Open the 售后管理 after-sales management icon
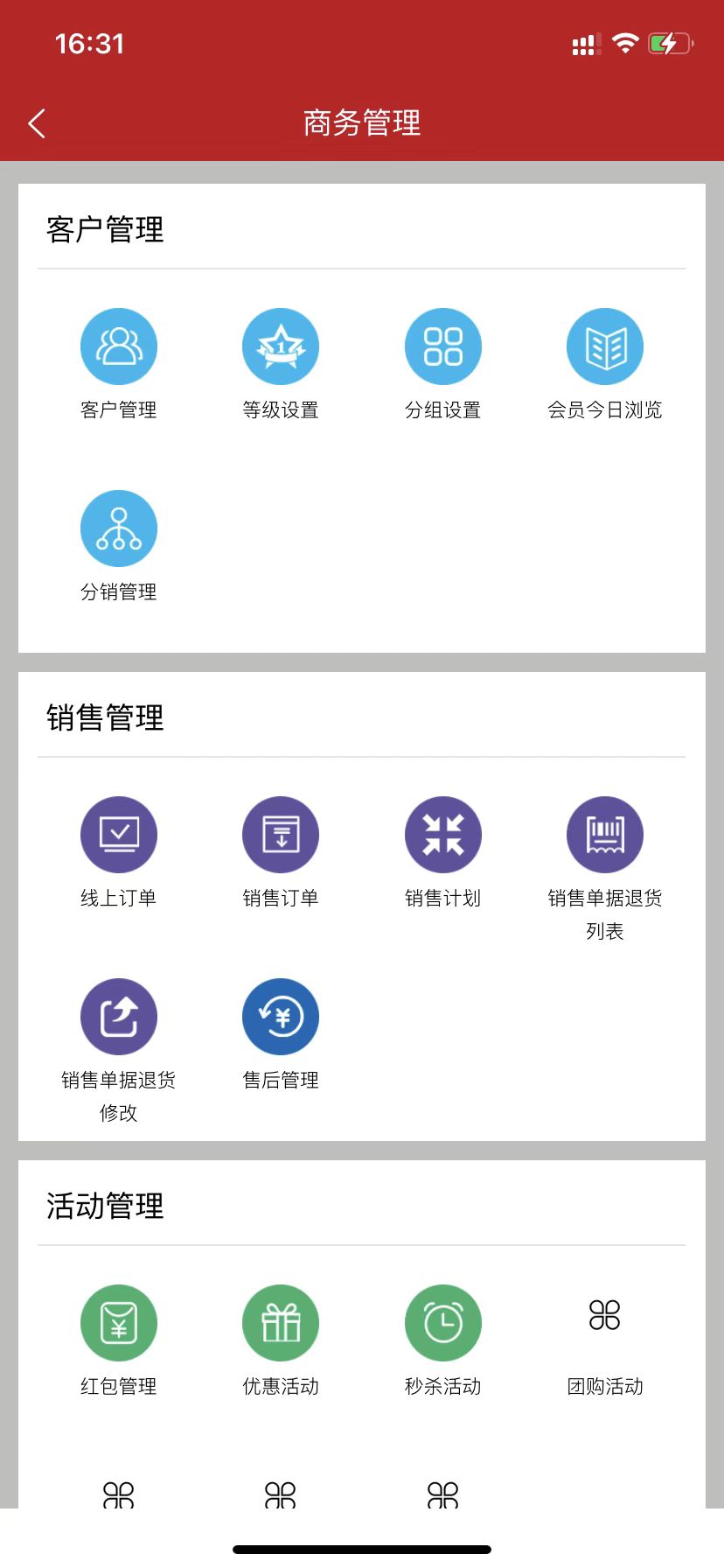 [281, 1016]
